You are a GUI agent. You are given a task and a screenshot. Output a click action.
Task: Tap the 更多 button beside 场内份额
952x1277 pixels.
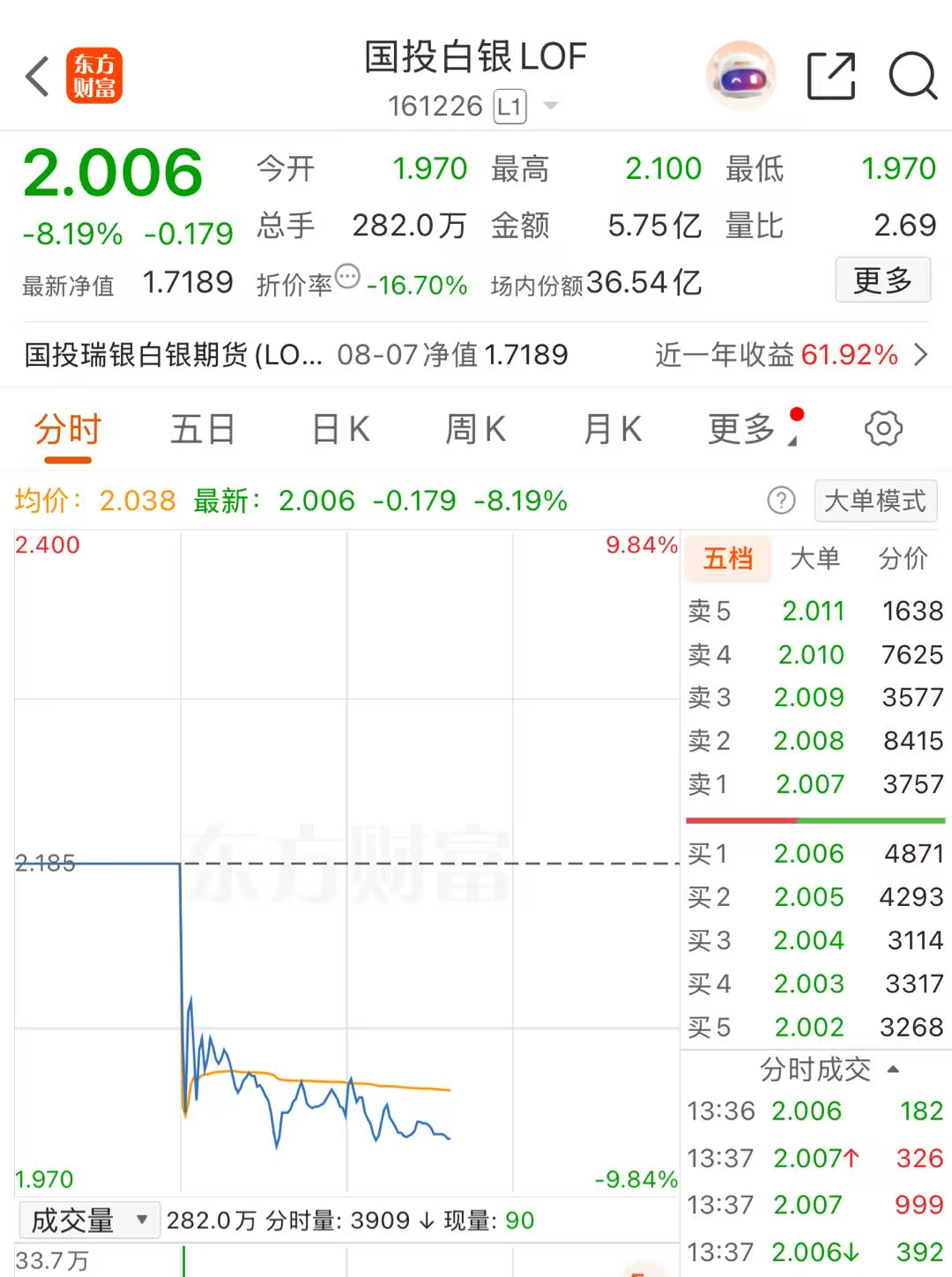coord(882,280)
